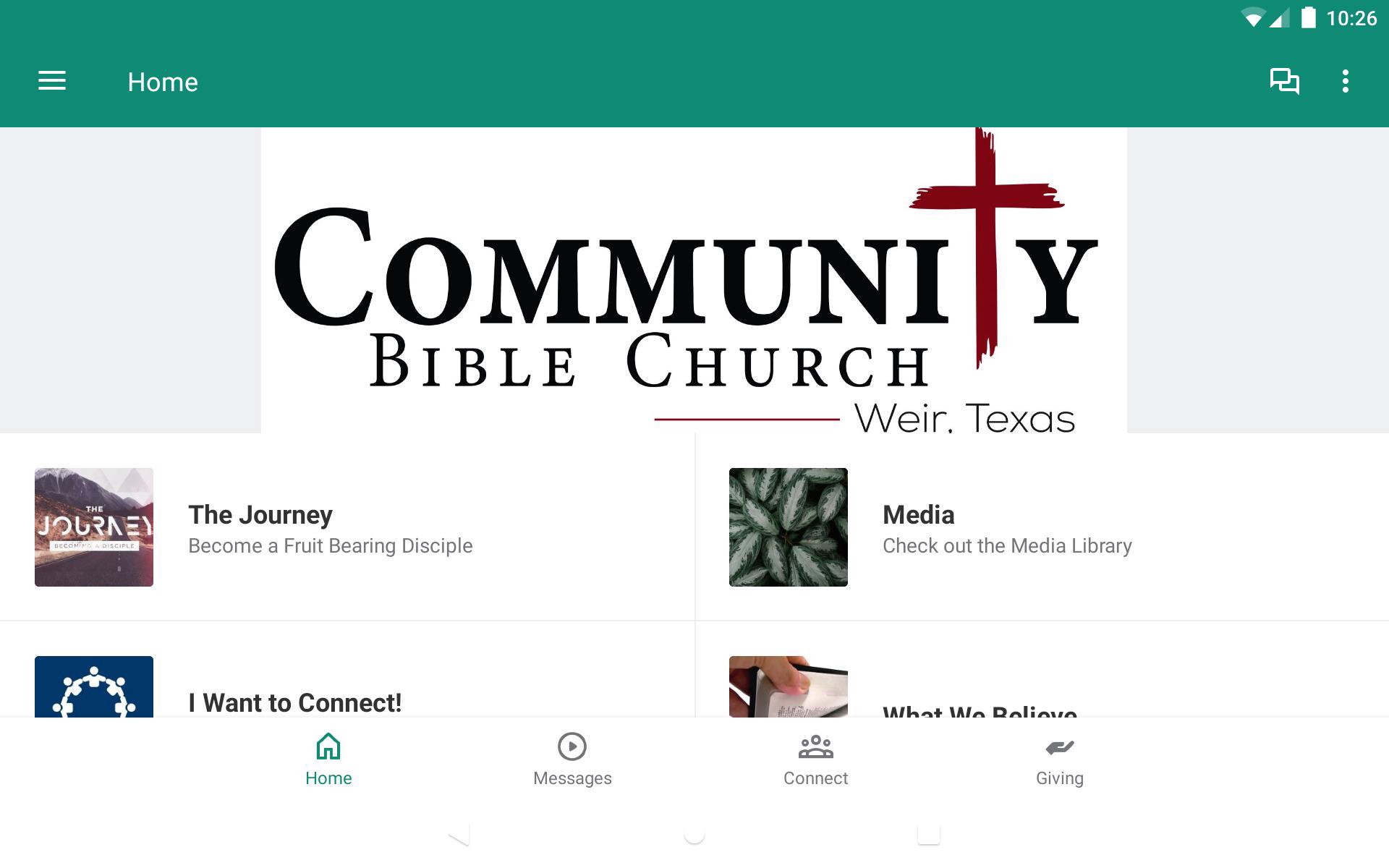The width and height of the screenshot is (1389, 868).
Task: Open the navigation drawer menu
Action: click(52, 81)
